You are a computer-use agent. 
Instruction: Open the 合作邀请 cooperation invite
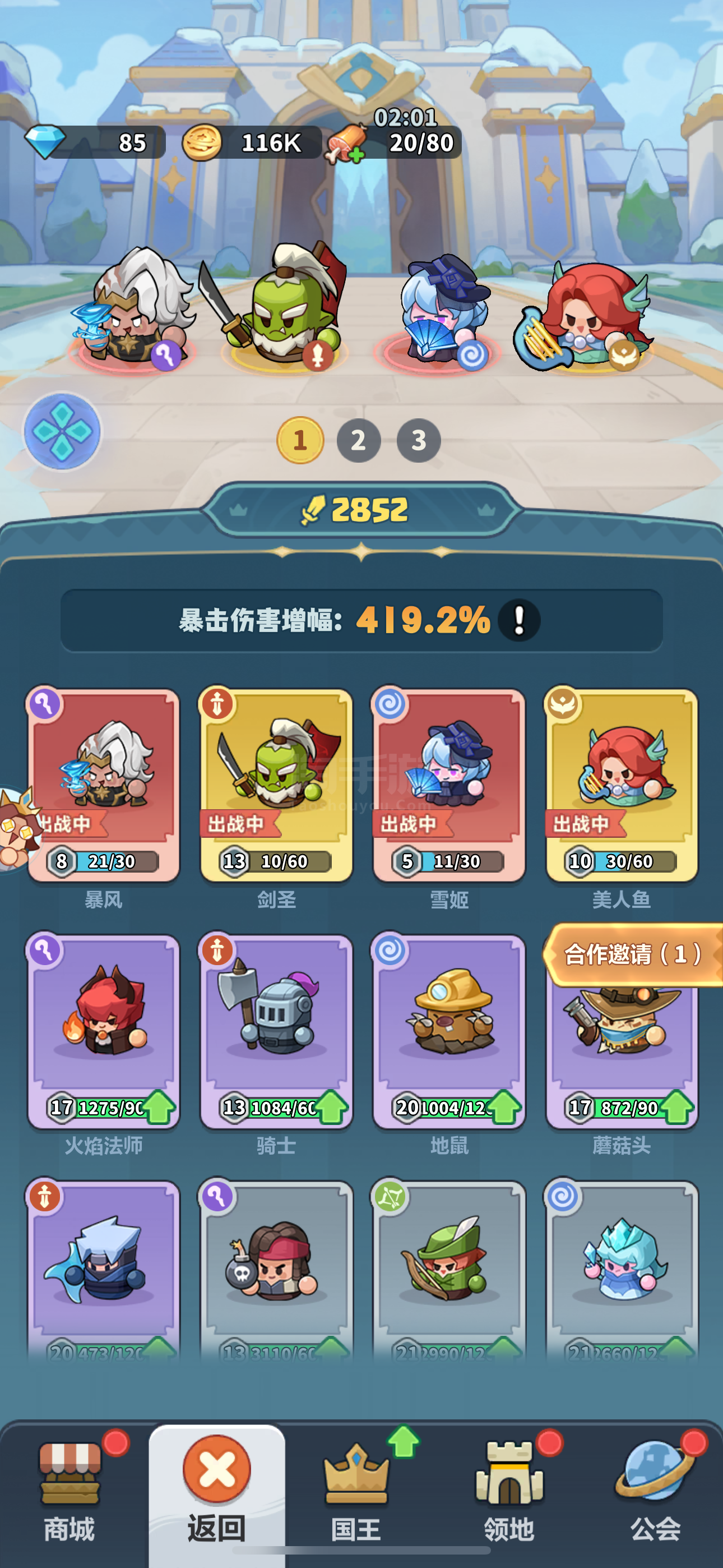[x=633, y=954]
